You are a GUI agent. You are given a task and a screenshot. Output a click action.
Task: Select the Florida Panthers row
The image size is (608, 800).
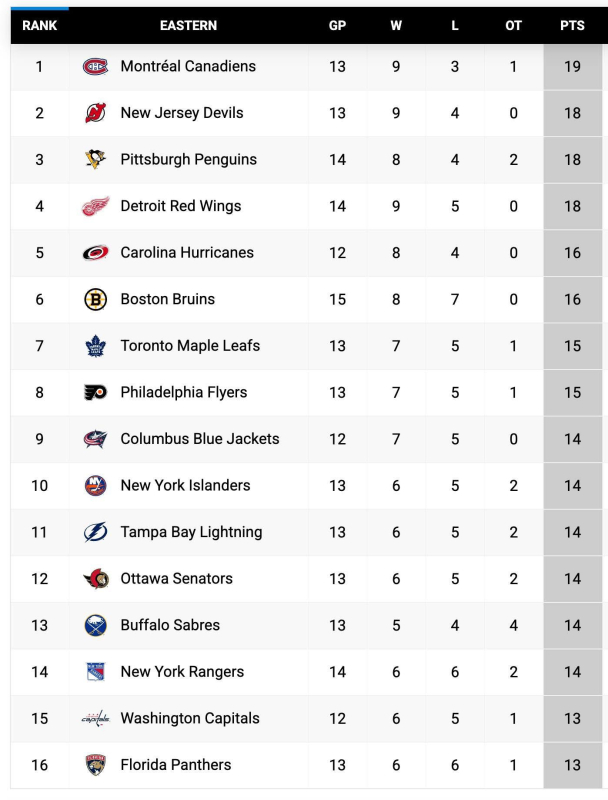click(176, 765)
